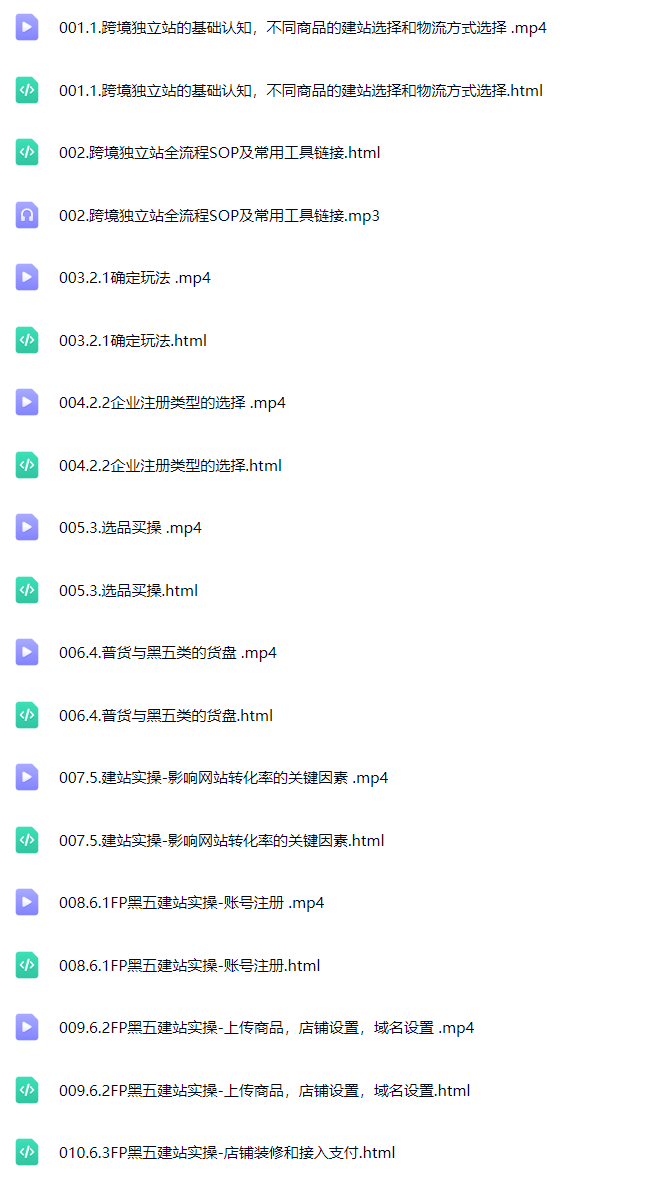Open 006.4.普货与黑五类的货盘 mp4 video
The image size is (646, 1181).
[x=167, y=653]
